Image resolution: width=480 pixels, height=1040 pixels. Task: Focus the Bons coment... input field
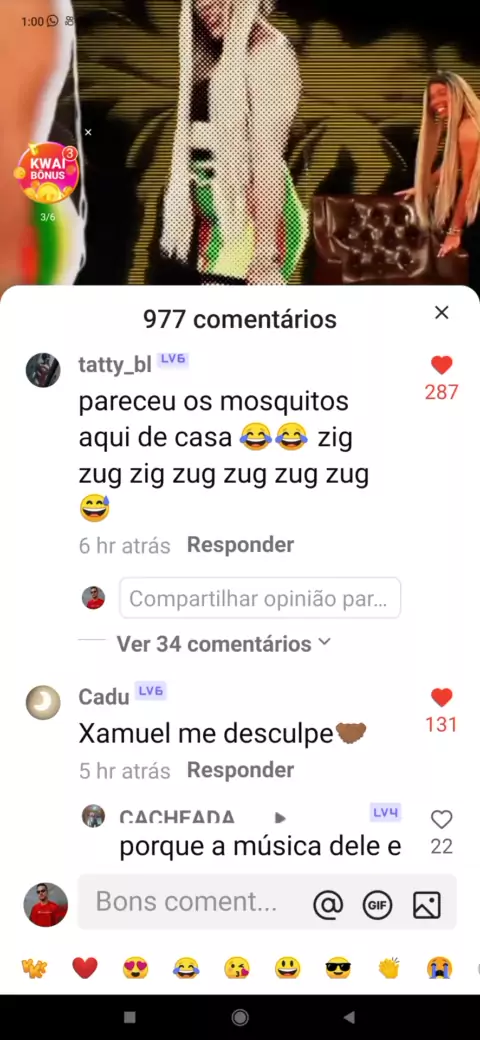coord(192,901)
